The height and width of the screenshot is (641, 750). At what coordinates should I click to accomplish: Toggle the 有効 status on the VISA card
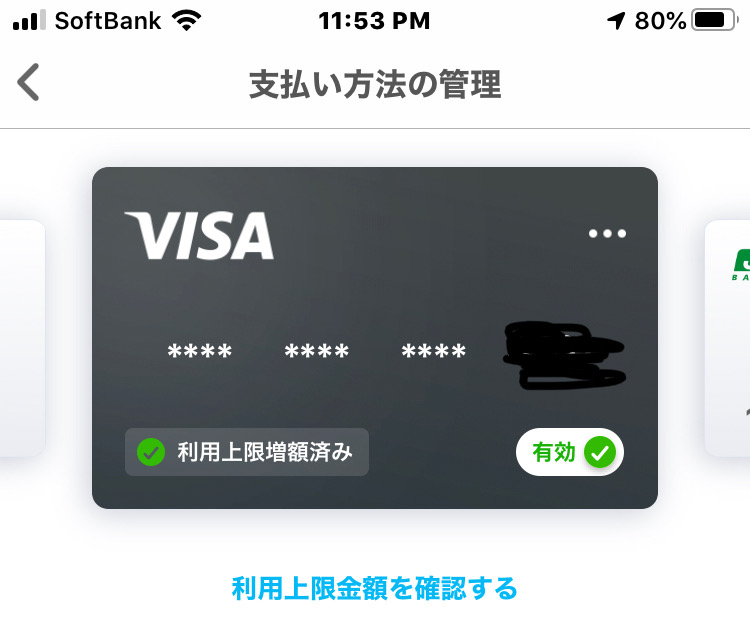point(570,452)
